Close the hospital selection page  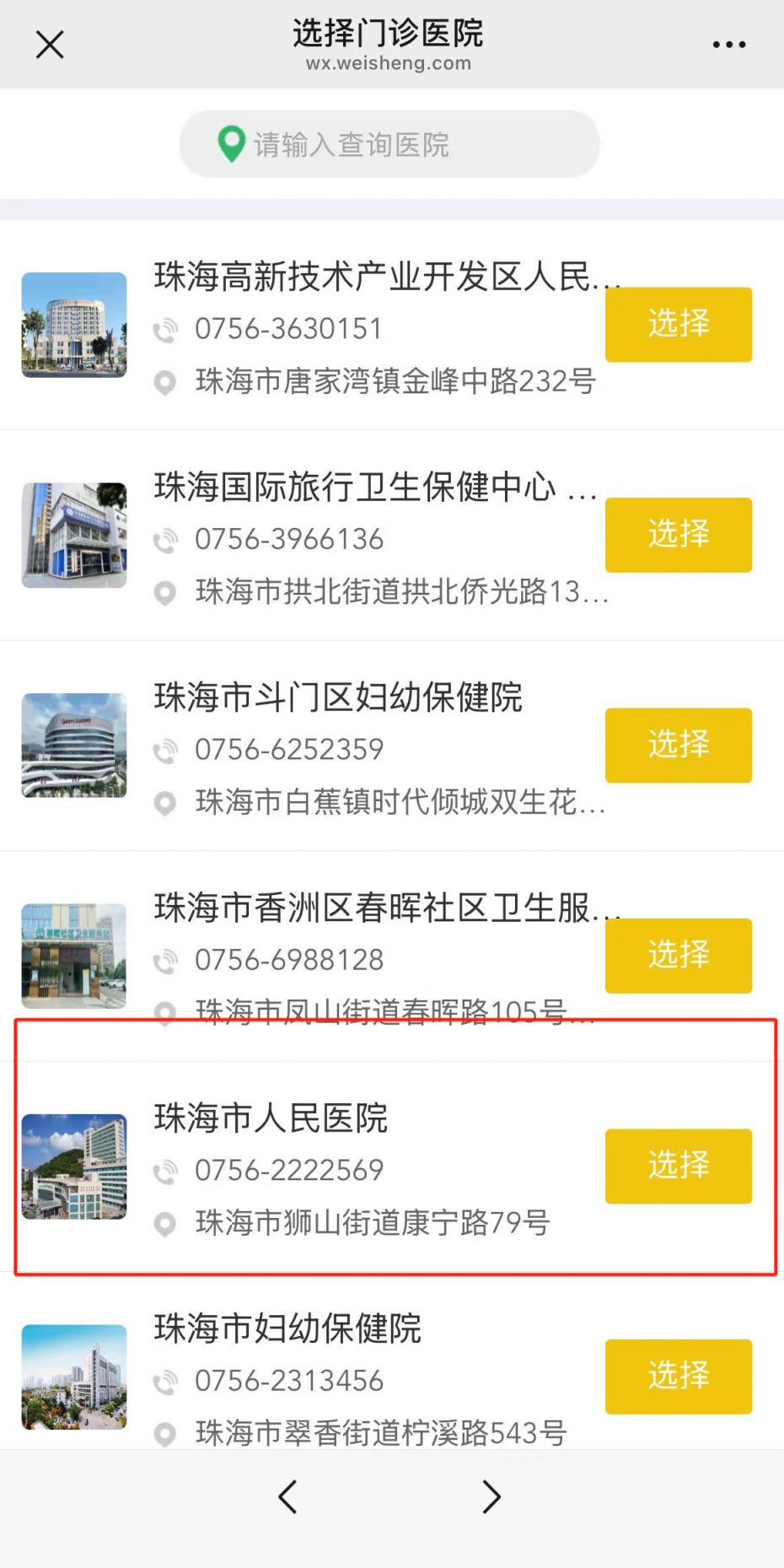pos(50,45)
